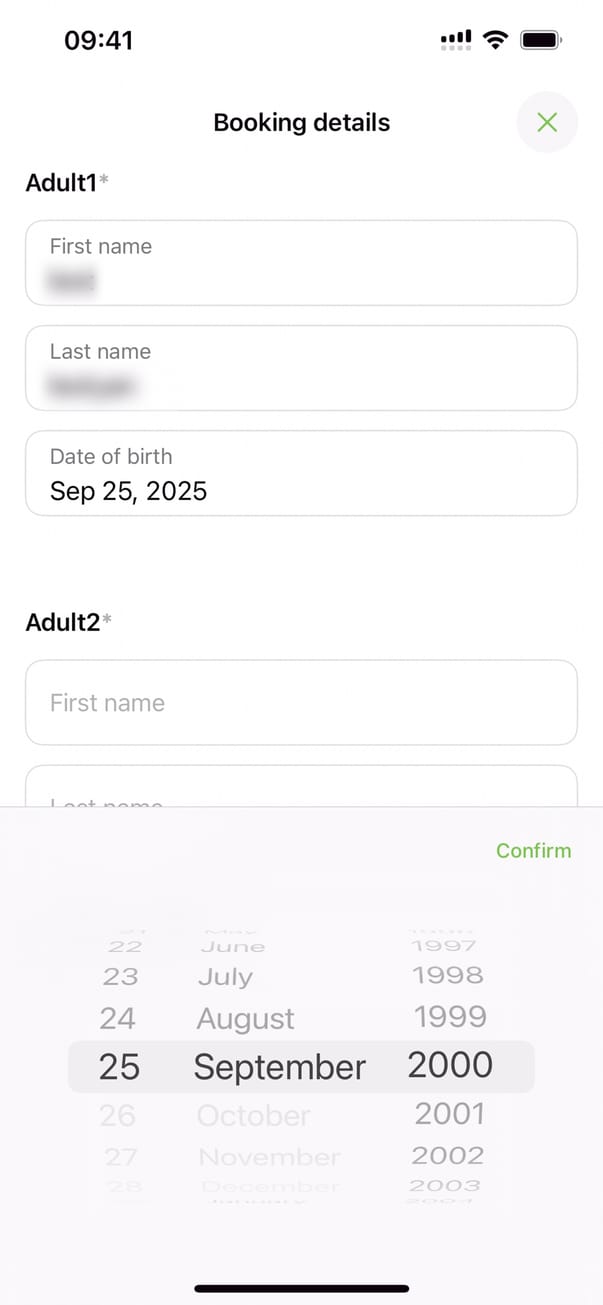603x1305 pixels.
Task: Pick day 23 in the date wheel
Action: coord(120,976)
